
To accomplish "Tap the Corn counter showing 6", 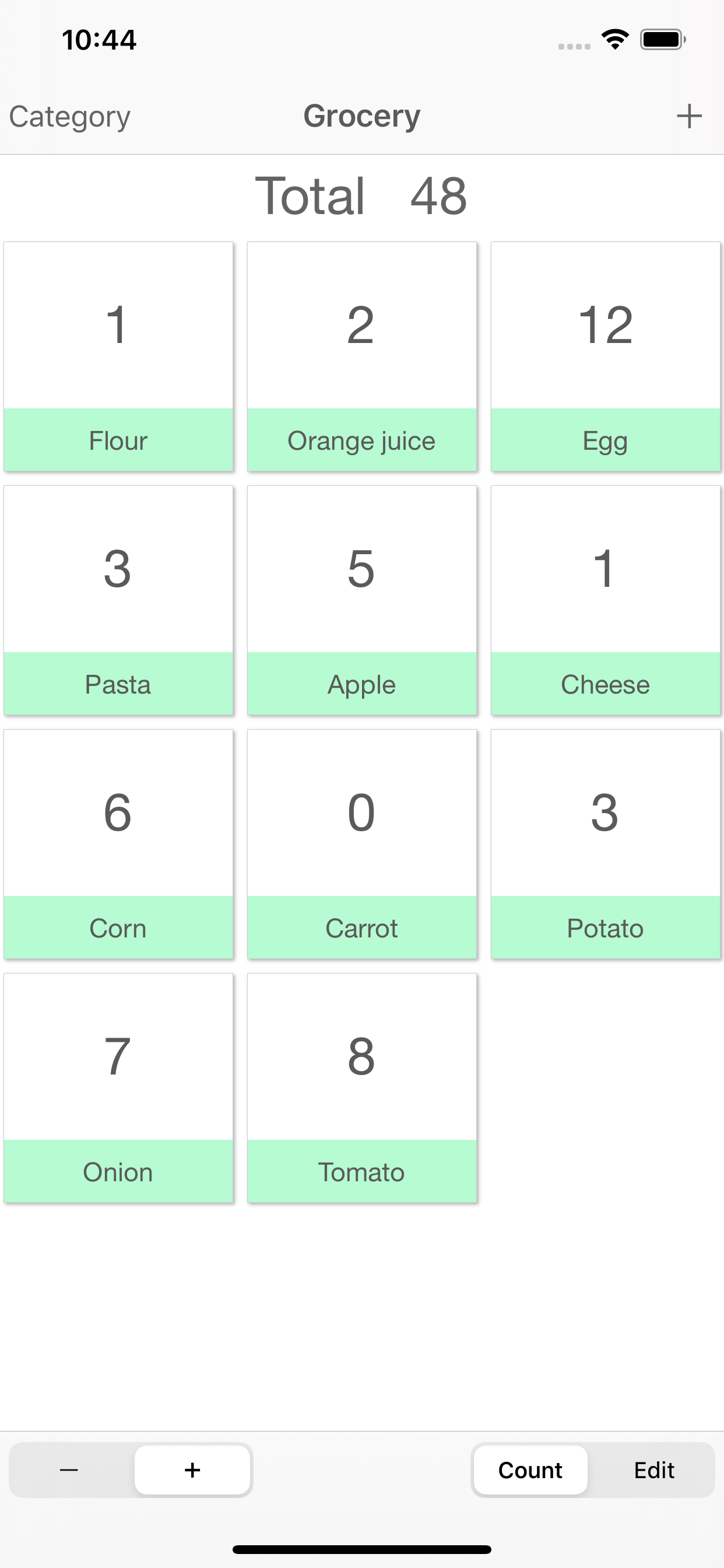I will coord(118,843).
